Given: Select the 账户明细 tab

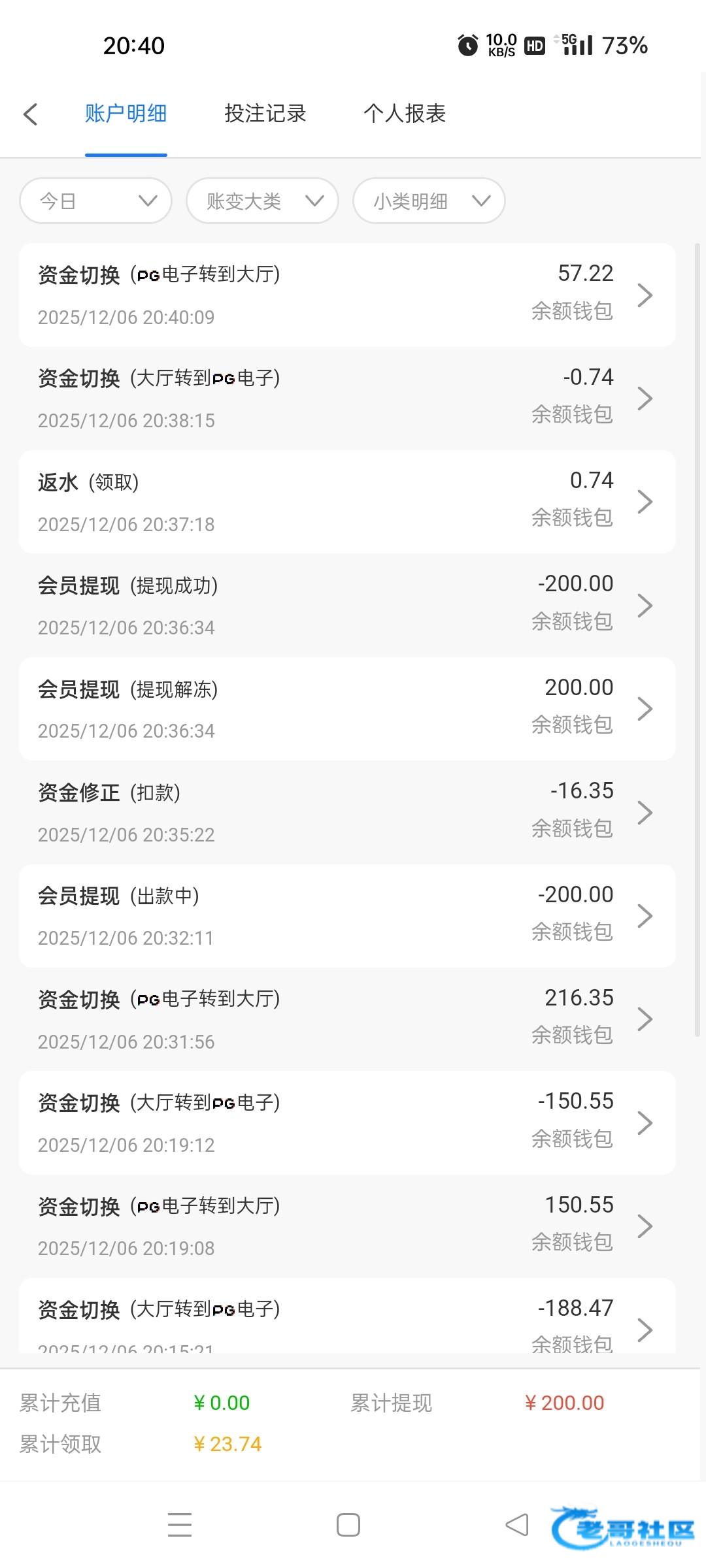Looking at the screenshot, I should pos(126,114).
